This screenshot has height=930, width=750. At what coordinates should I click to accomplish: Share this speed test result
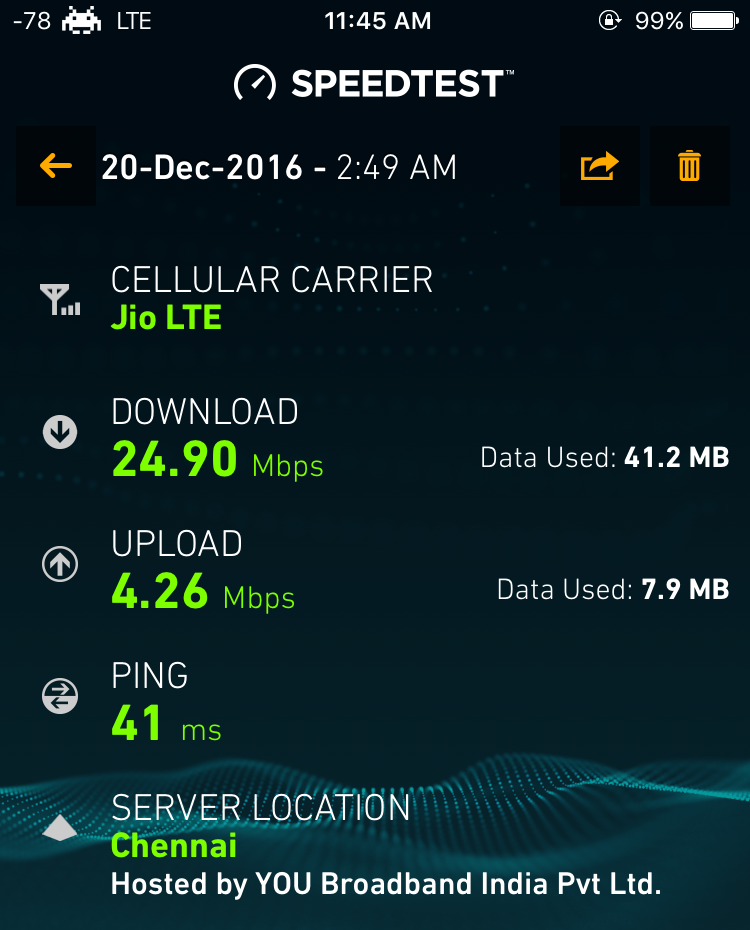click(x=599, y=166)
